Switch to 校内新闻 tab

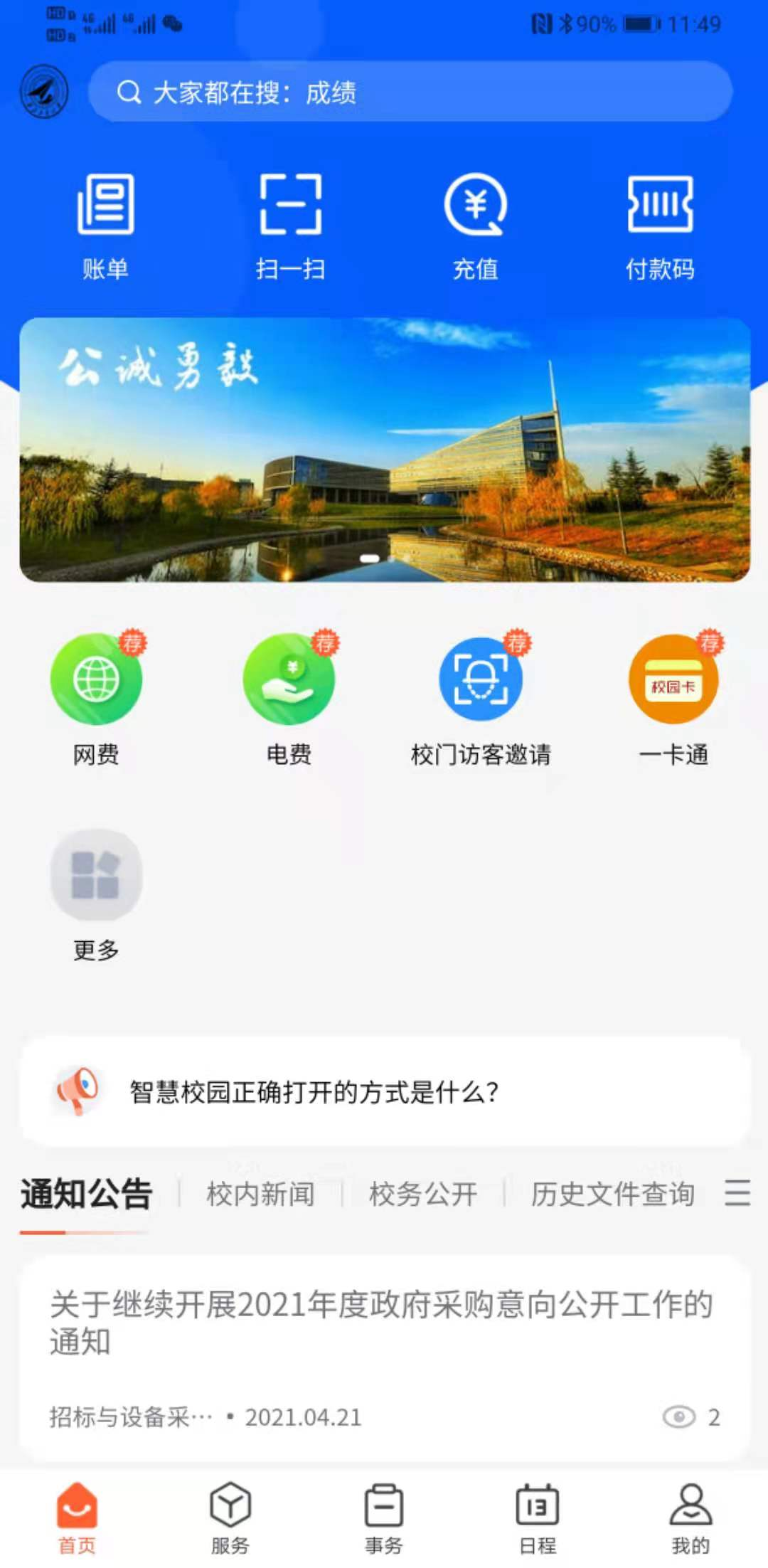point(260,1194)
